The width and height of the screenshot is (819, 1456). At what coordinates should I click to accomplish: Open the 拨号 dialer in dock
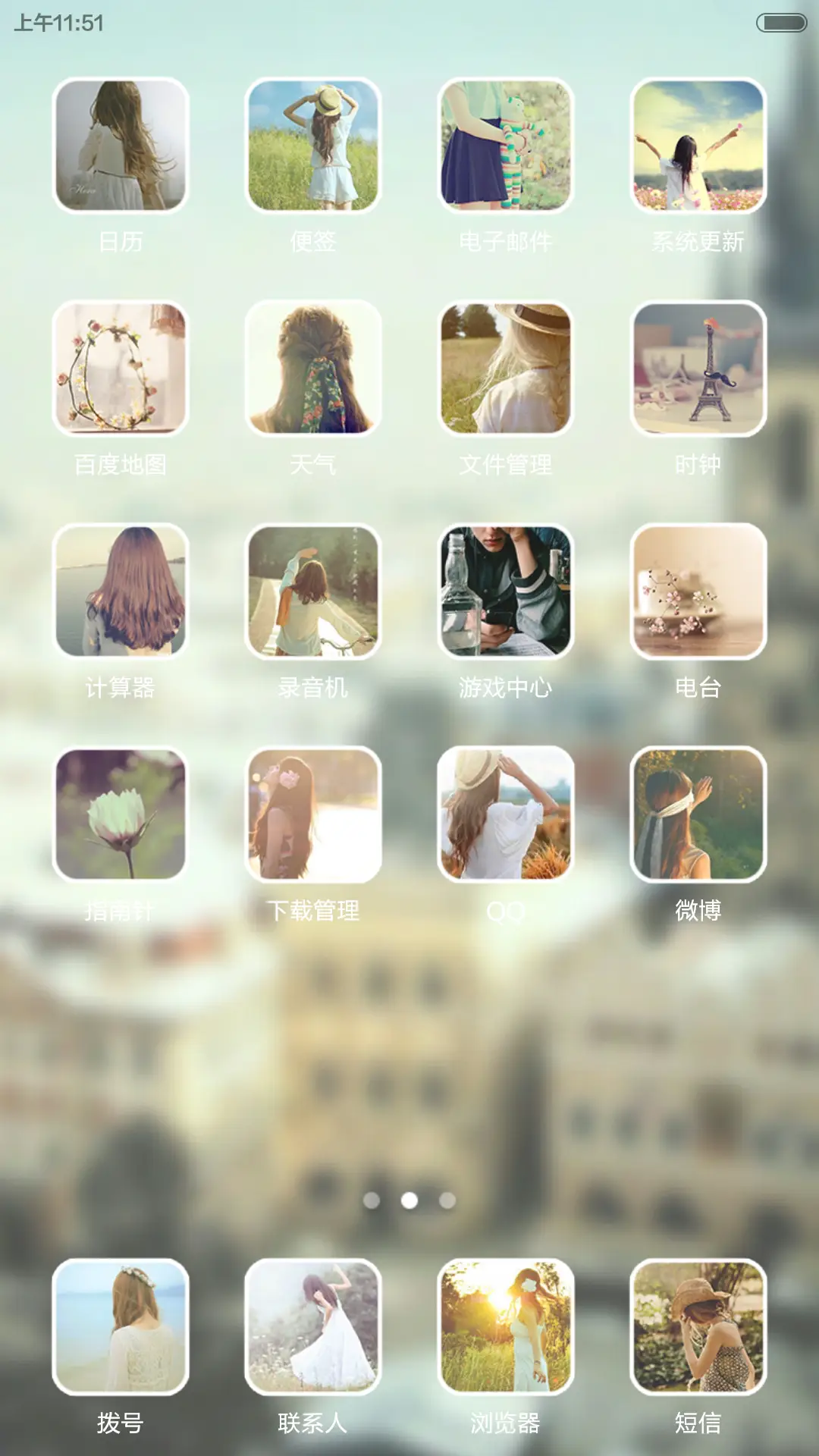coord(121,1326)
